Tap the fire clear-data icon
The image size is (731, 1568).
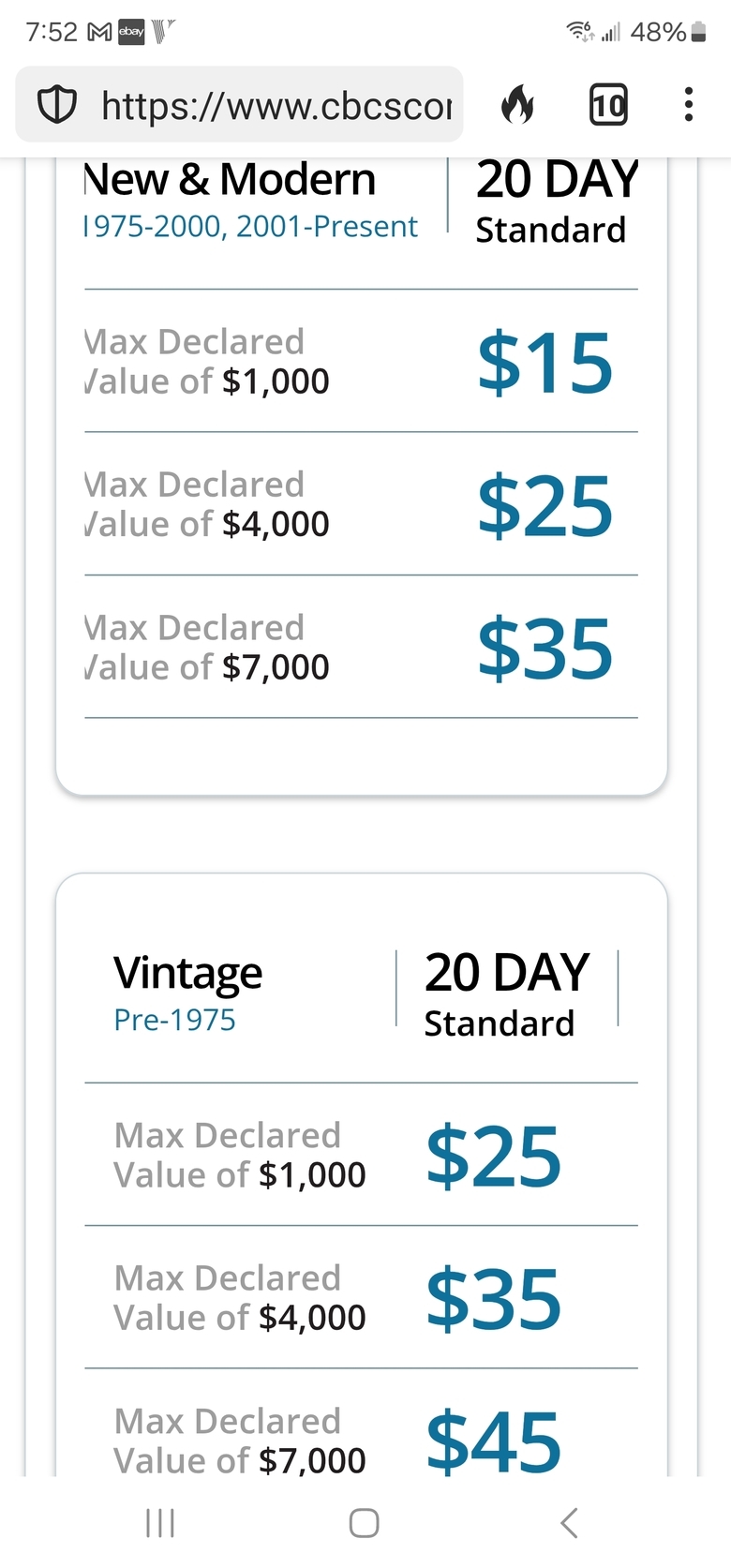pyautogui.click(x=517, y=104)
